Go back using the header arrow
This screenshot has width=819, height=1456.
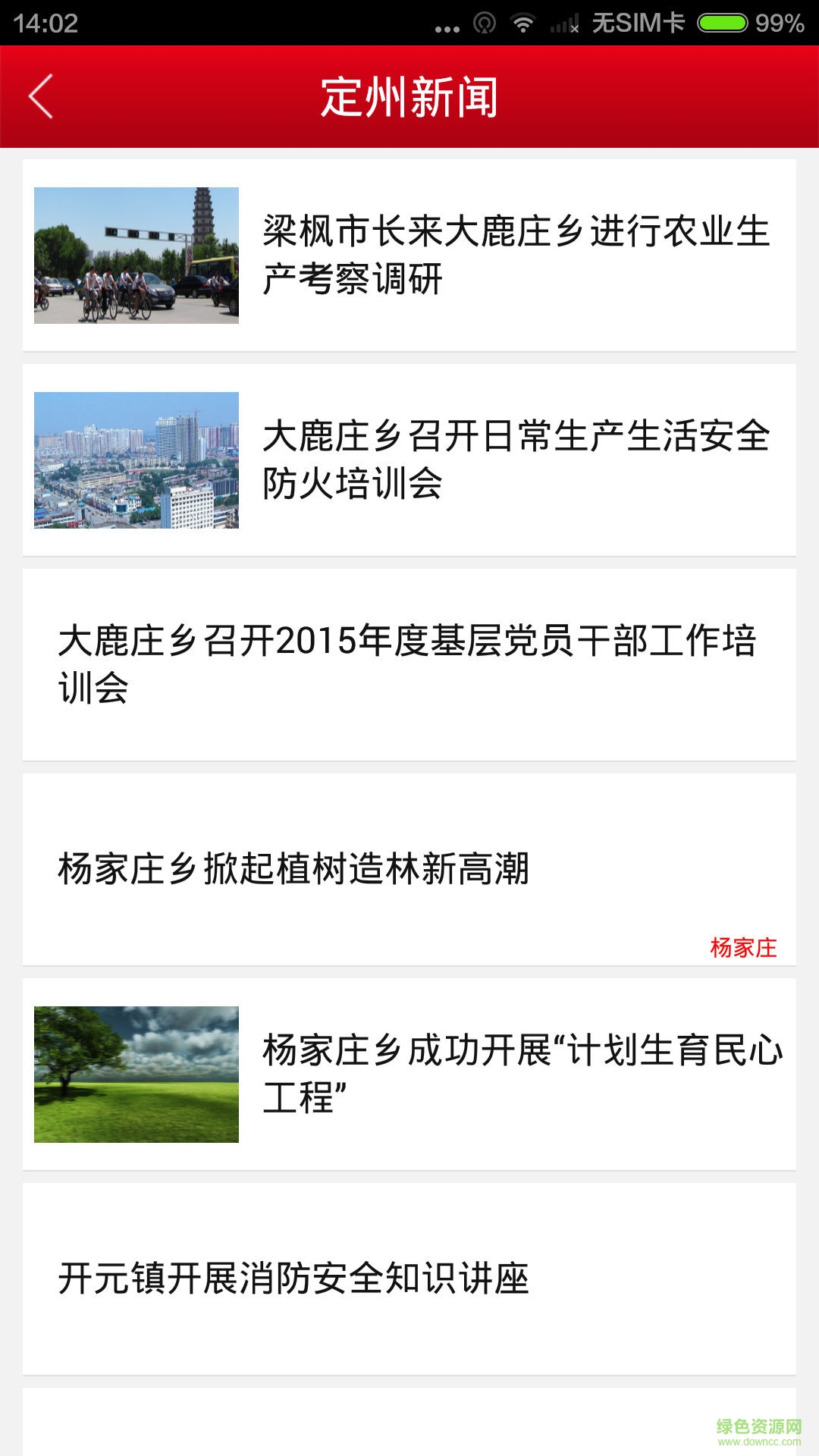41,97
